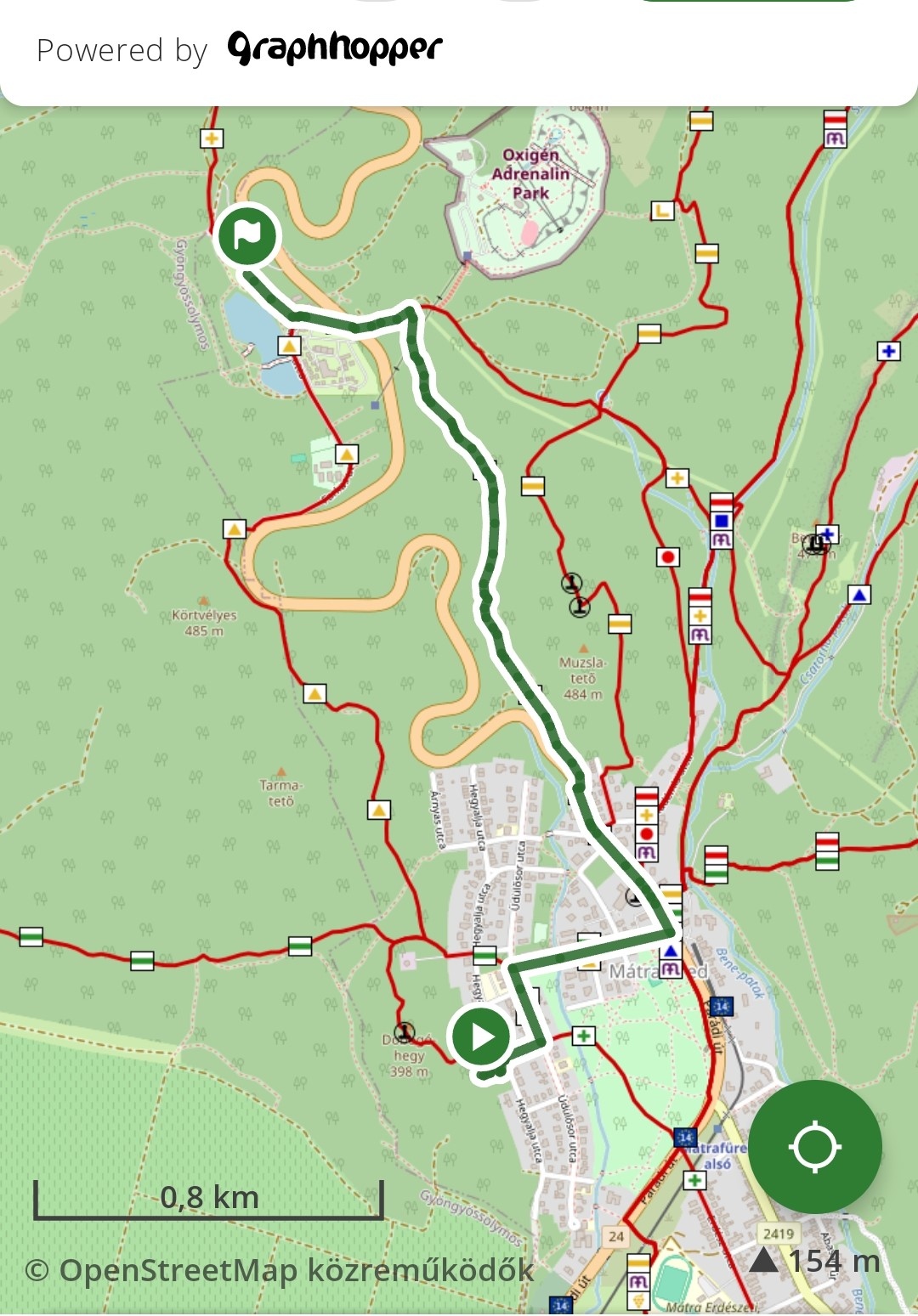The width and height of the screenshot is (918, 1316).
Task: Tap the destination flag marker
Action: click(x=247, y=235)
